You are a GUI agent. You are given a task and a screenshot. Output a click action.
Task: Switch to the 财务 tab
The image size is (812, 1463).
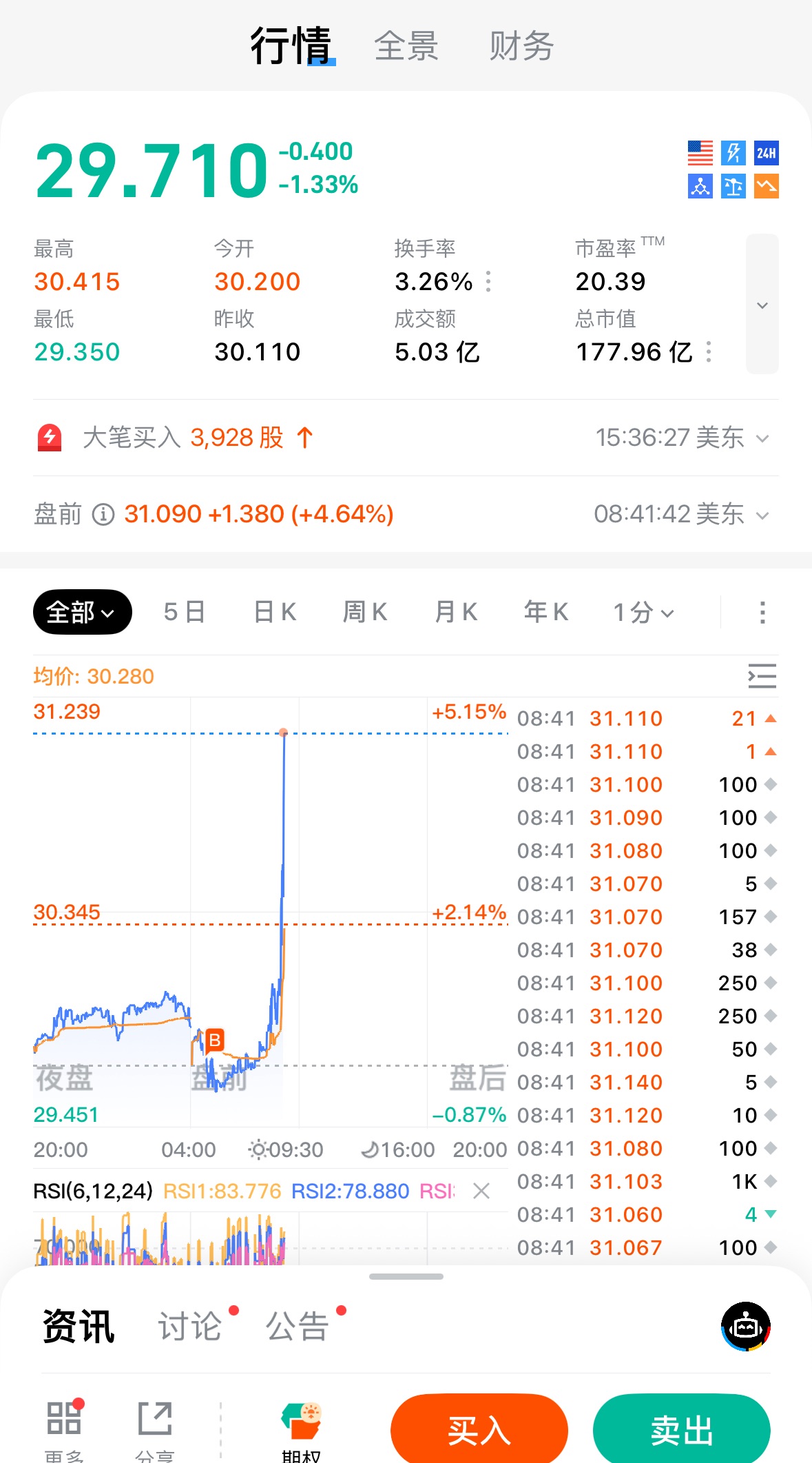tap(521, 47)
